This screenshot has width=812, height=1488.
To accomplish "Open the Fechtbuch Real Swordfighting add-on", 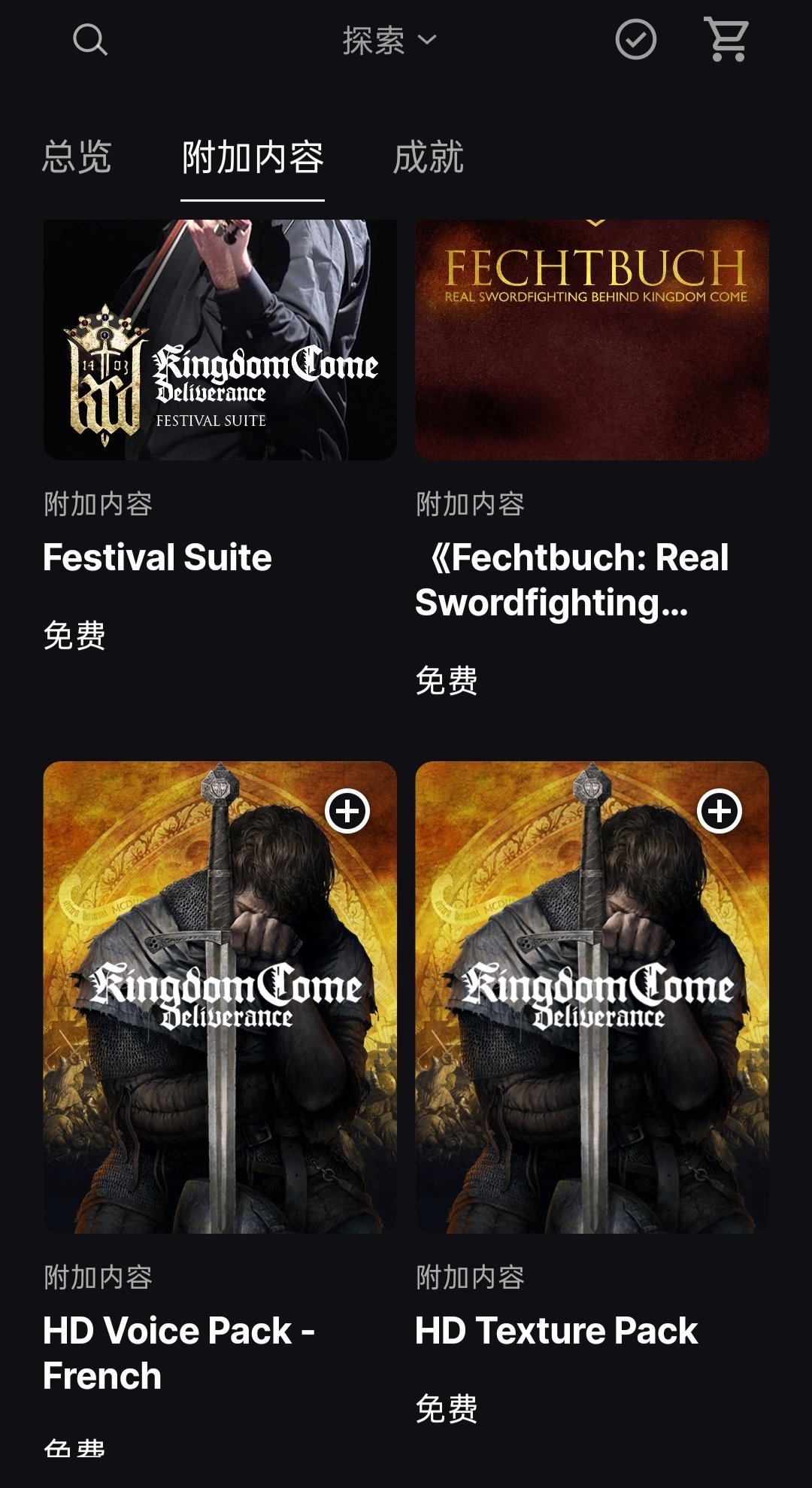I will [592, 340].
